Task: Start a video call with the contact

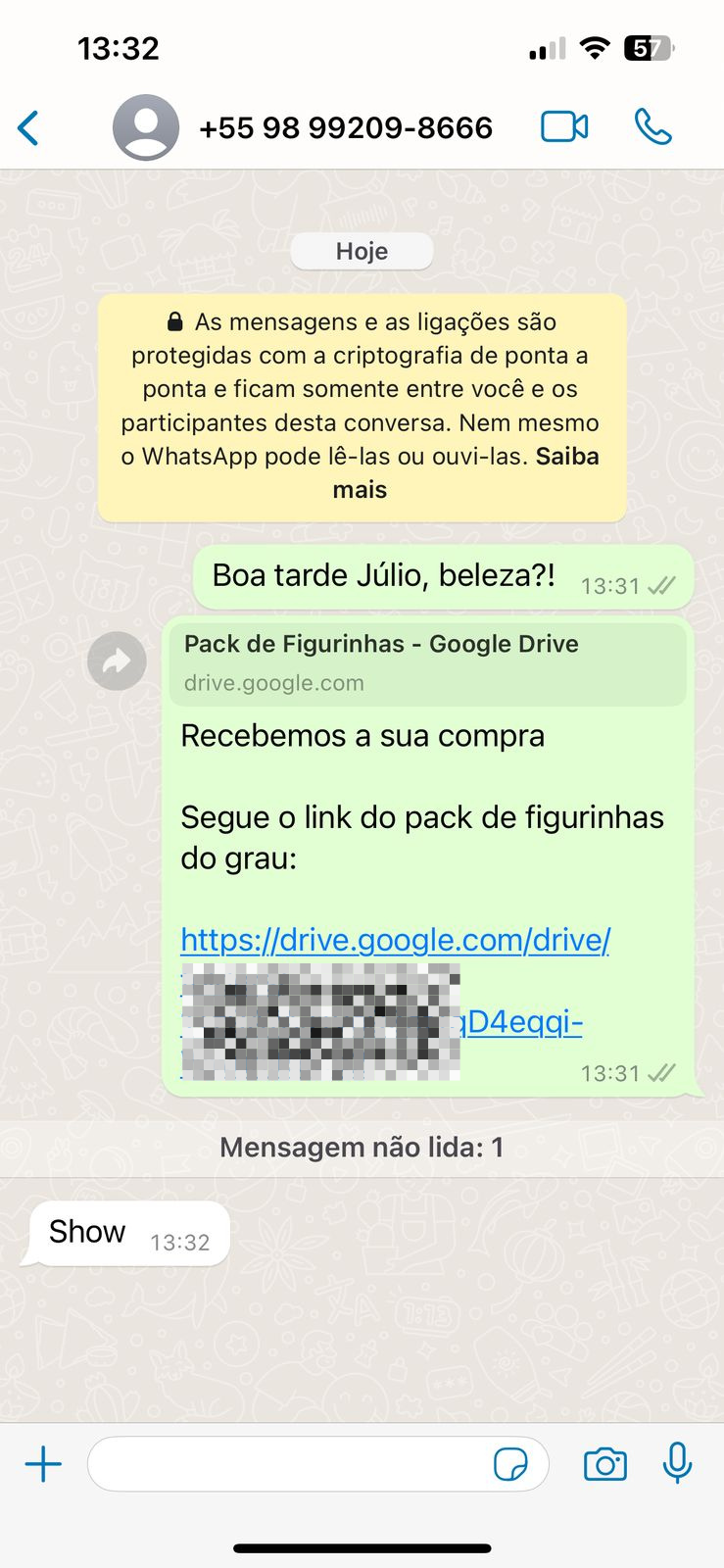Action: 563,126
